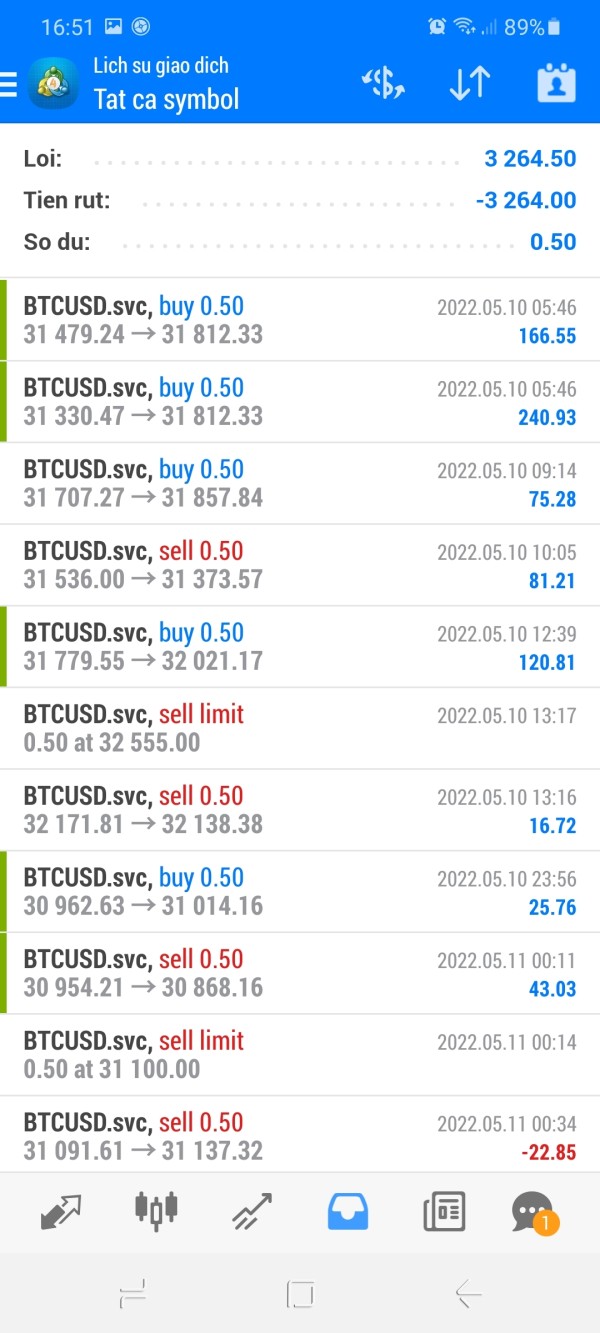The width and height of the screenshot is (600, 1333).
Task: Open the buy trade with profit 25.76
Action: pyautogui.click(x=300, y=892)
